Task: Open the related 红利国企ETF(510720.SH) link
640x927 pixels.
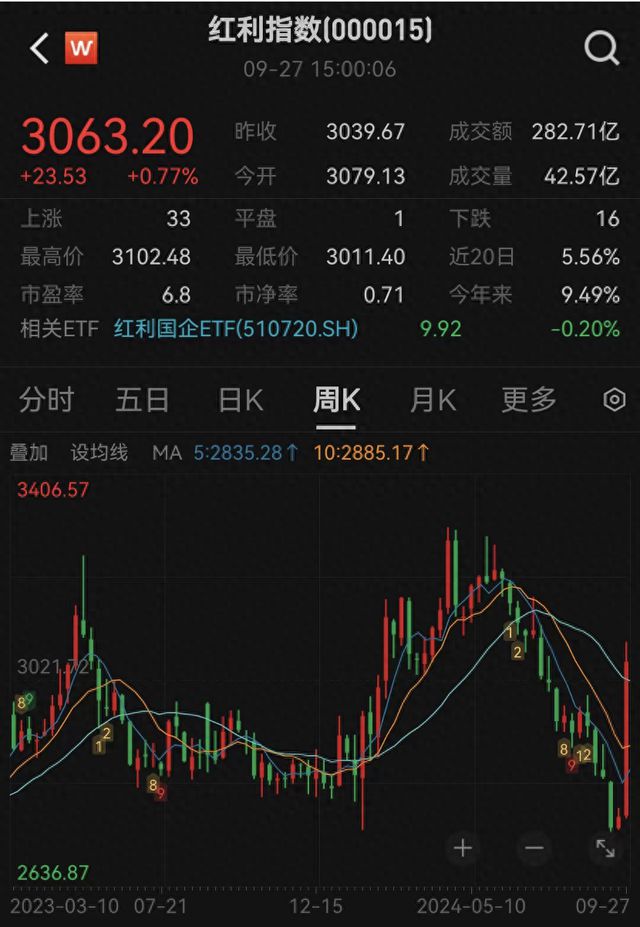Action: [x=236, y=328]
